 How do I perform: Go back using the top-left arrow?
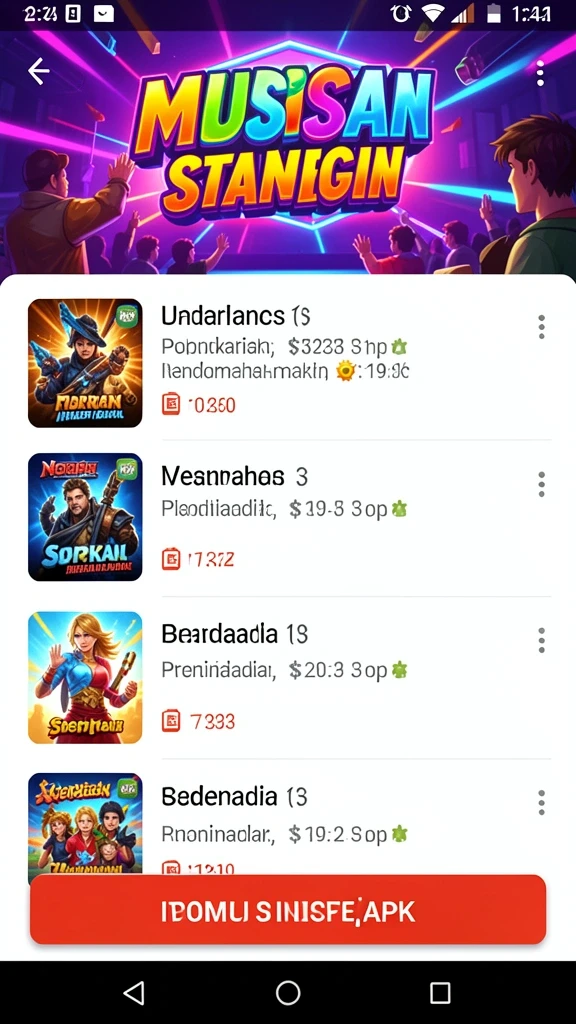pyautogui.click(x=39, y=71)
